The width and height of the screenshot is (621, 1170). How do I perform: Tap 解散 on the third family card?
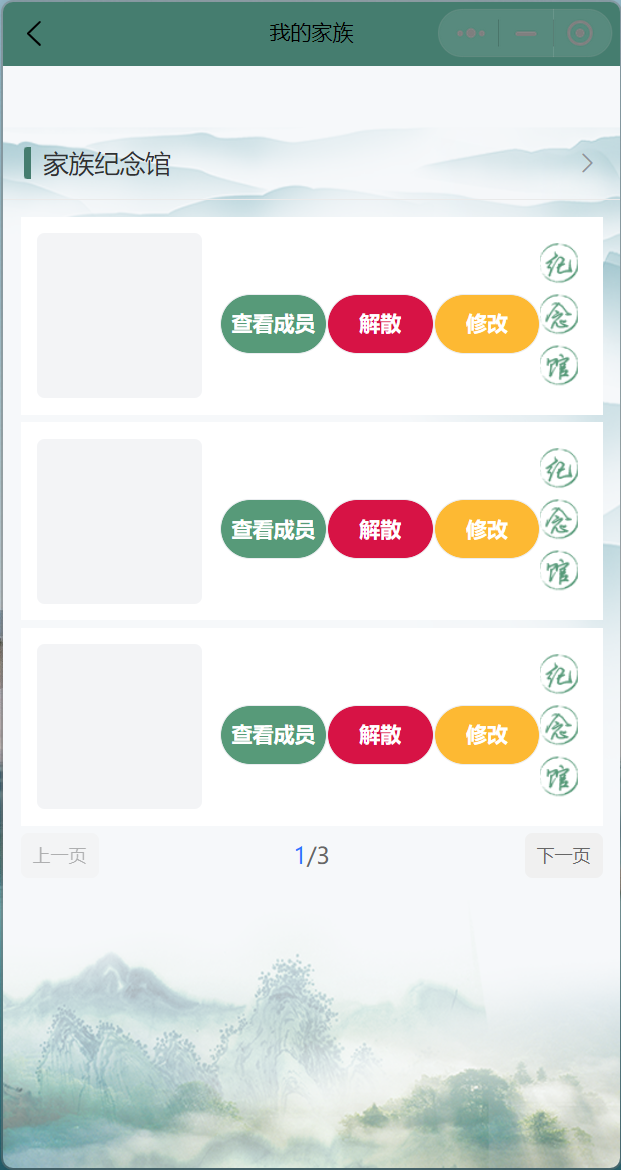click(x=380, y=735)
